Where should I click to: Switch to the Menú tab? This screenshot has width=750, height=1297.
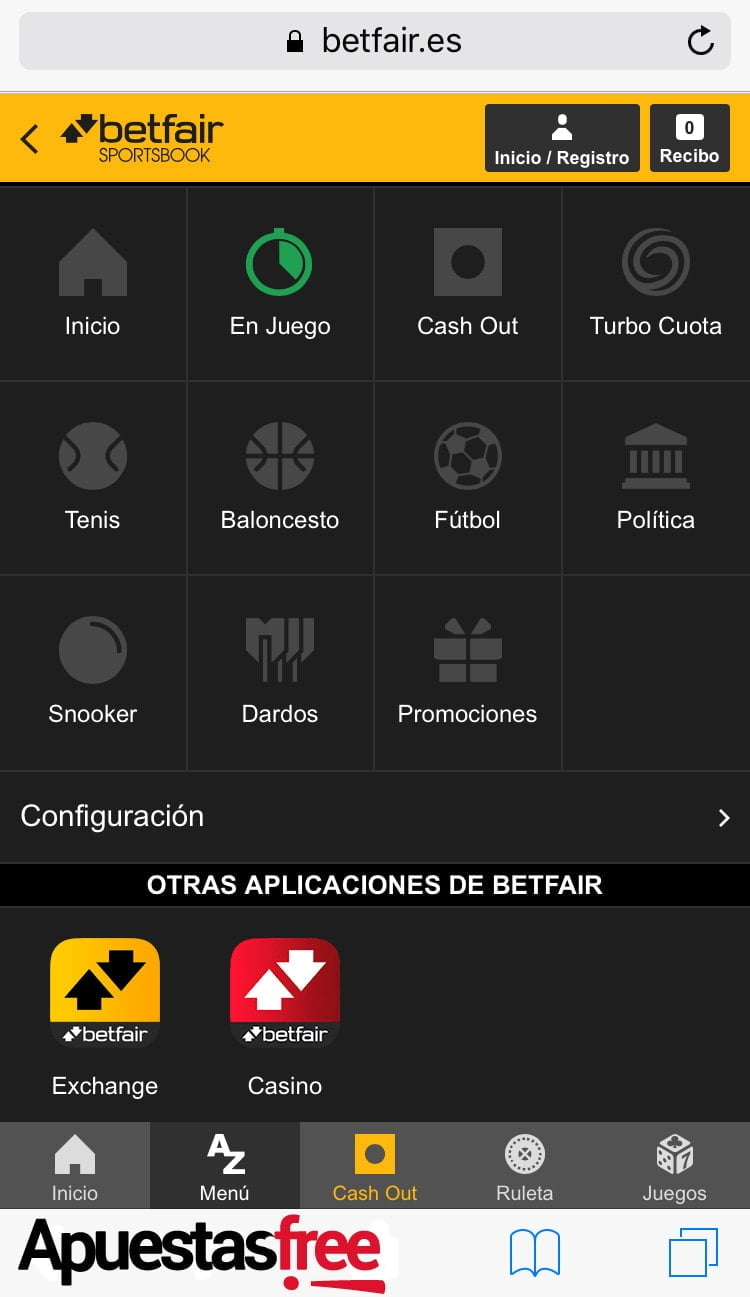pyautogui.click(x=225, y=1167)
